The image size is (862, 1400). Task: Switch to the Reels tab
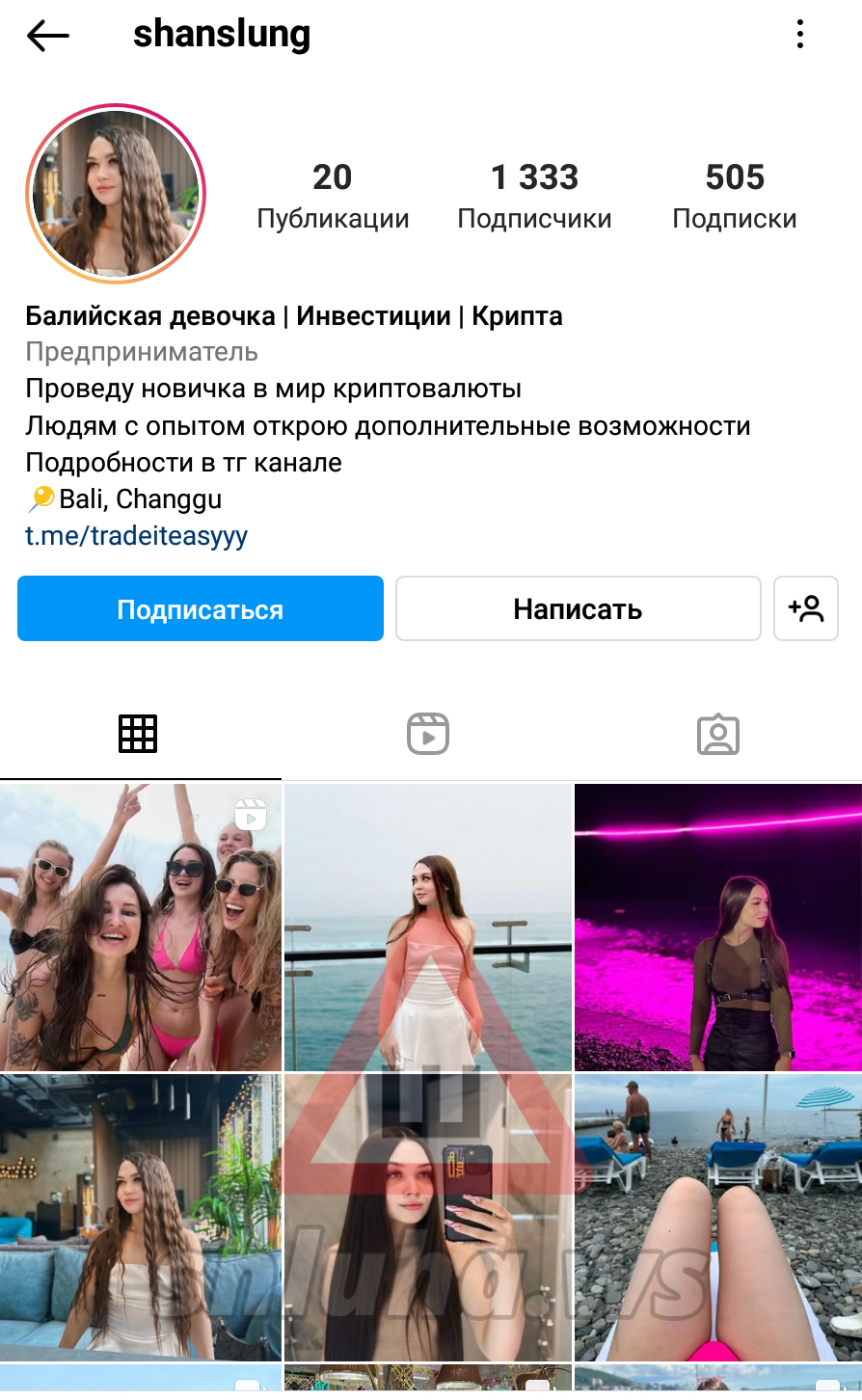[x=428, y=734]
